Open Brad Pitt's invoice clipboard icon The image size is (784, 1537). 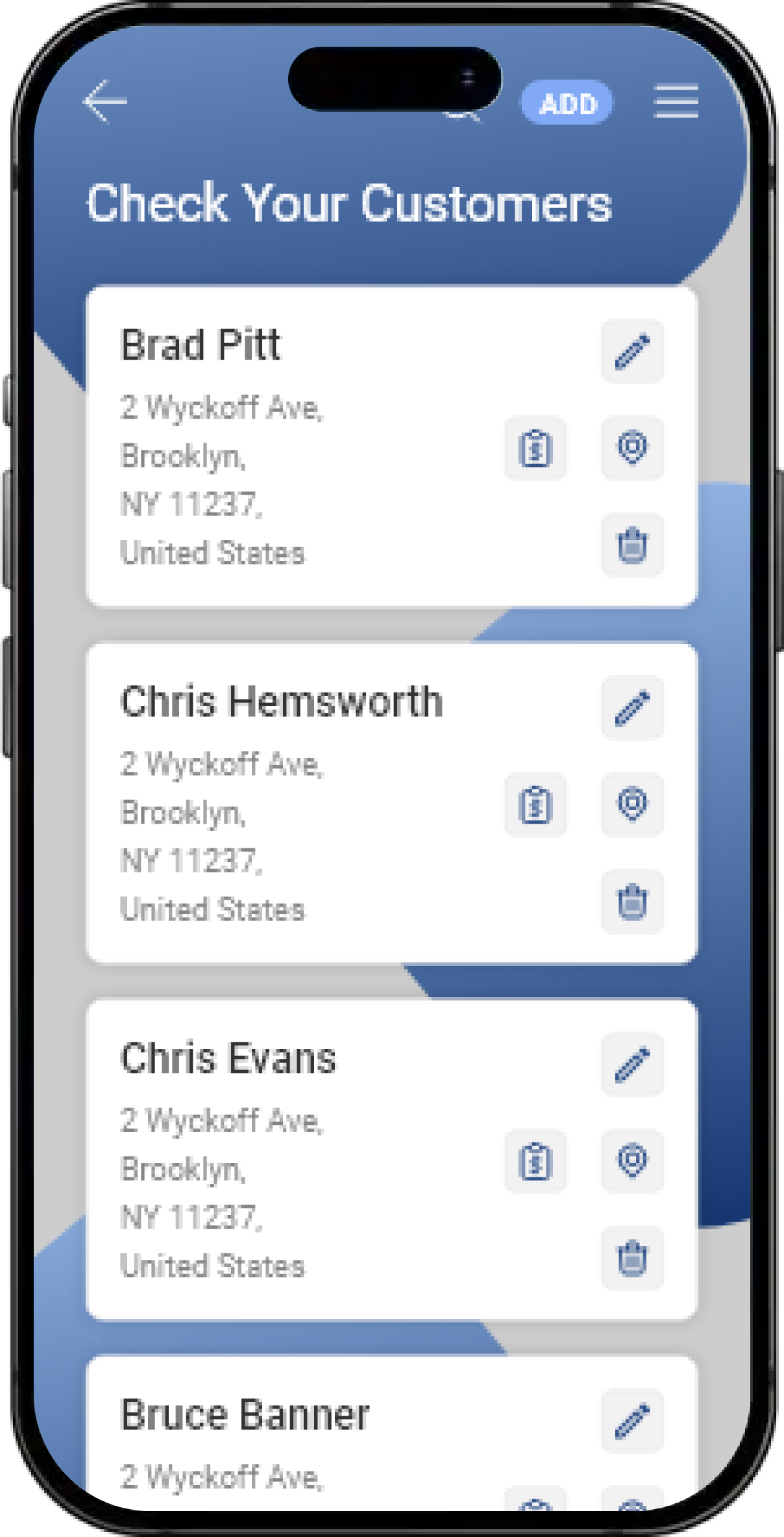535,448
